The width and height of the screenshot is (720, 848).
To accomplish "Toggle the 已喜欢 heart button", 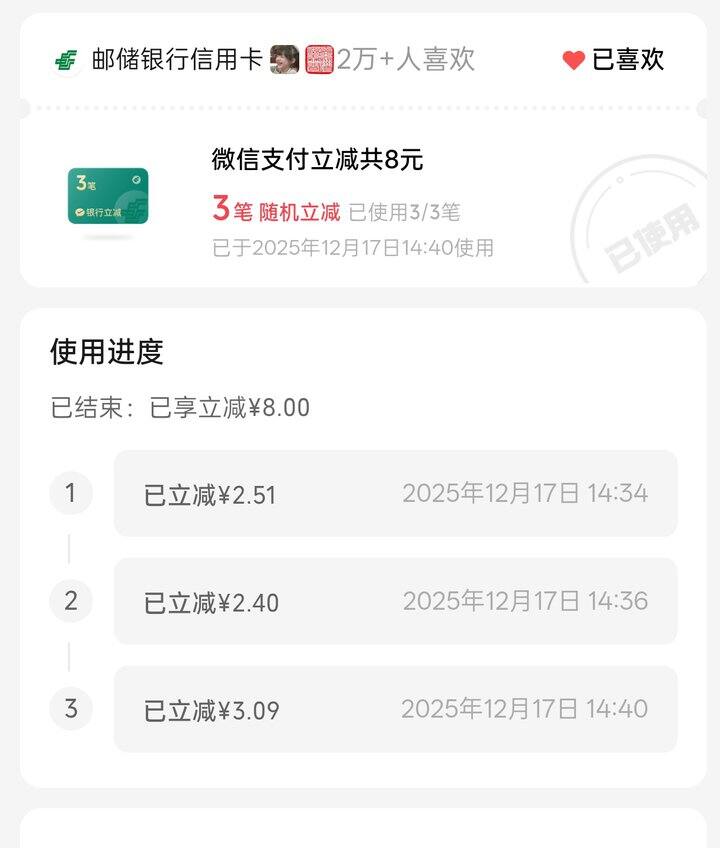I will point(613,60).
